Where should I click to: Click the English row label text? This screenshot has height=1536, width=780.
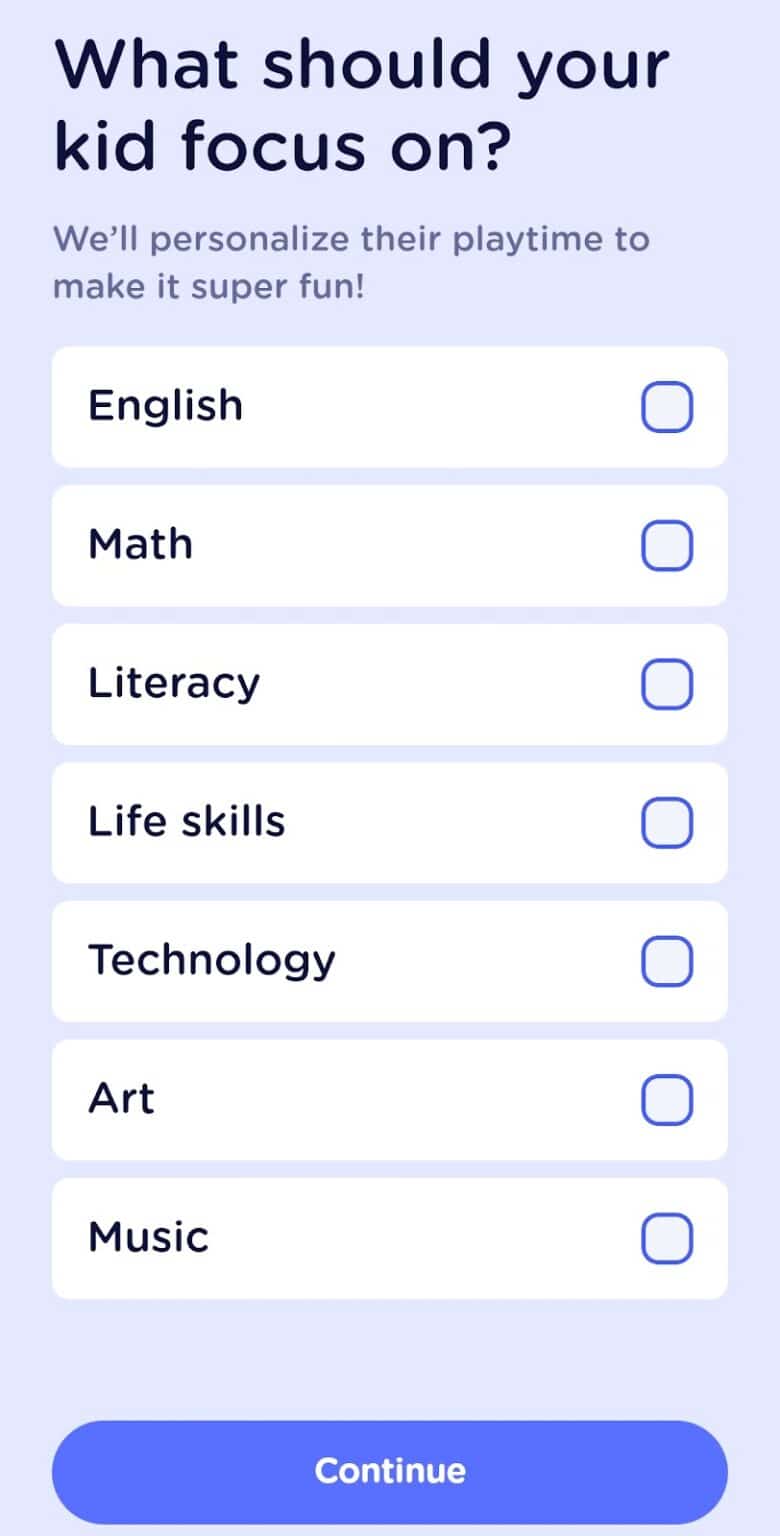(x=165, y=406)
